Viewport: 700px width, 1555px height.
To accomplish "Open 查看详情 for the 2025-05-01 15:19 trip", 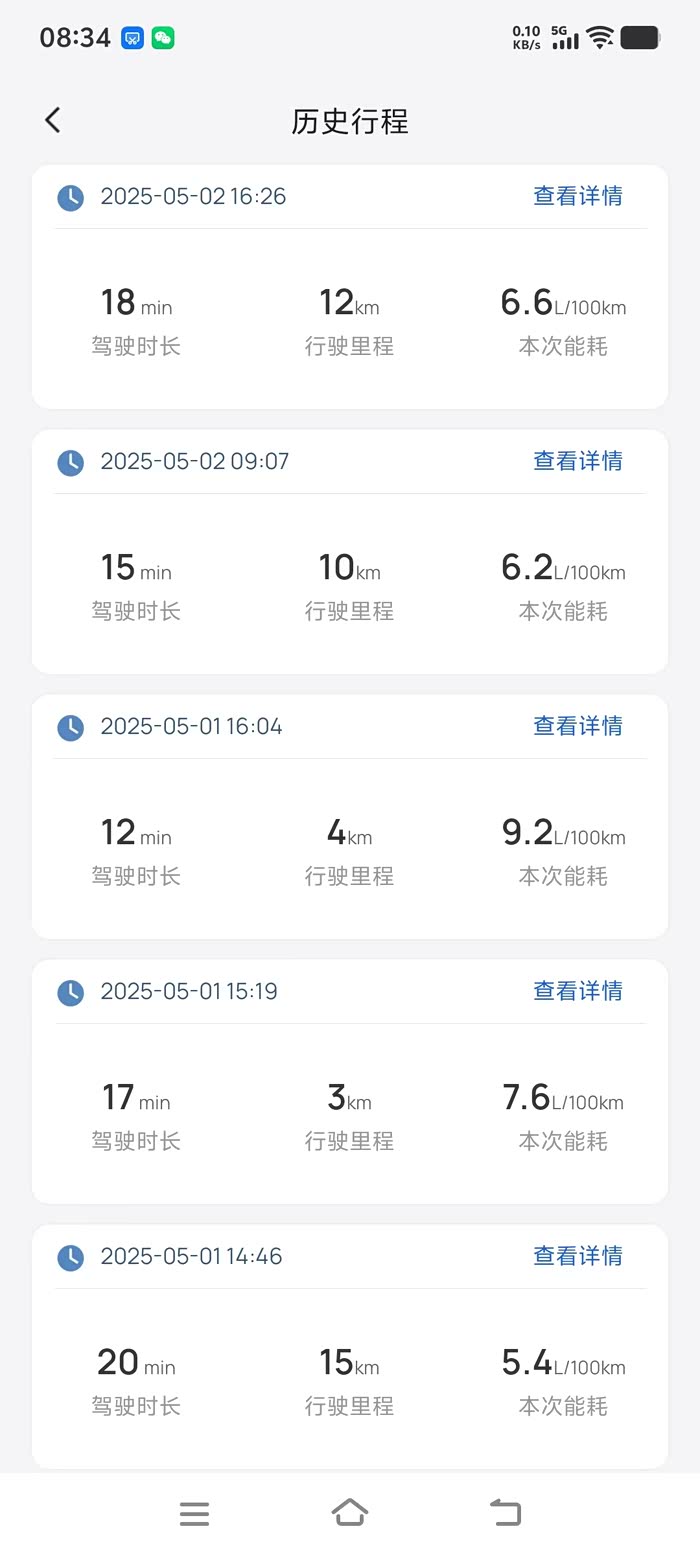I will point(578,991).
